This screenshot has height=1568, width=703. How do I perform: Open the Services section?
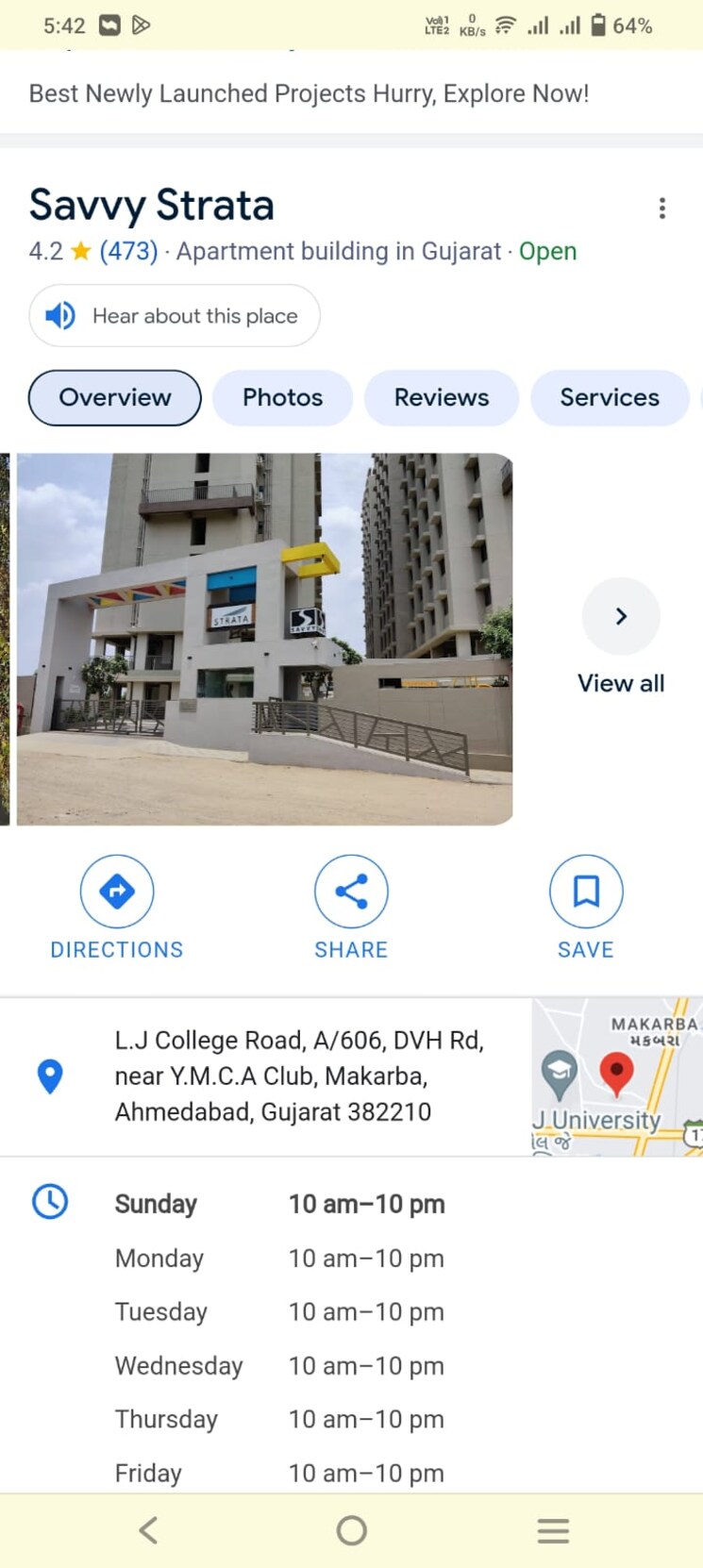609,397
